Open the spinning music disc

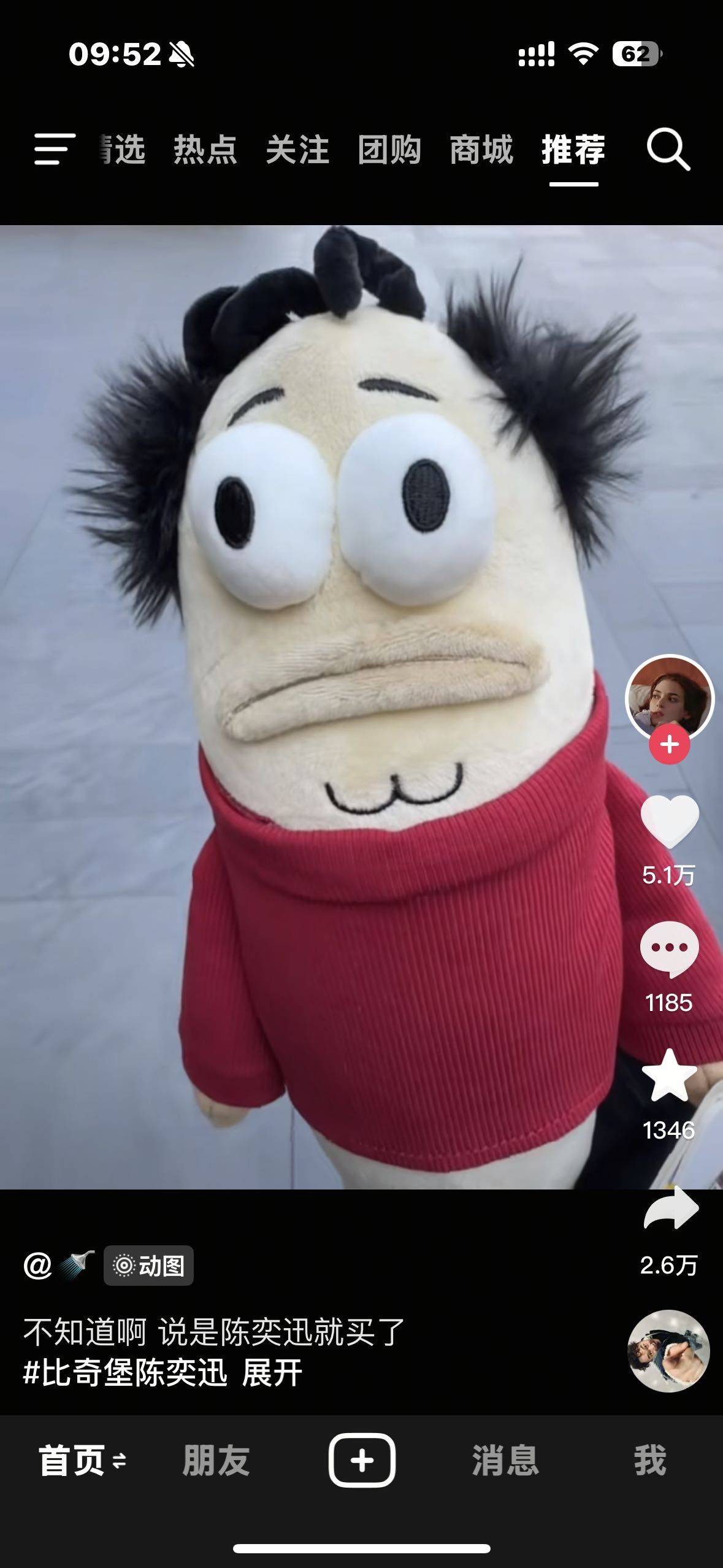[668, 1351]
